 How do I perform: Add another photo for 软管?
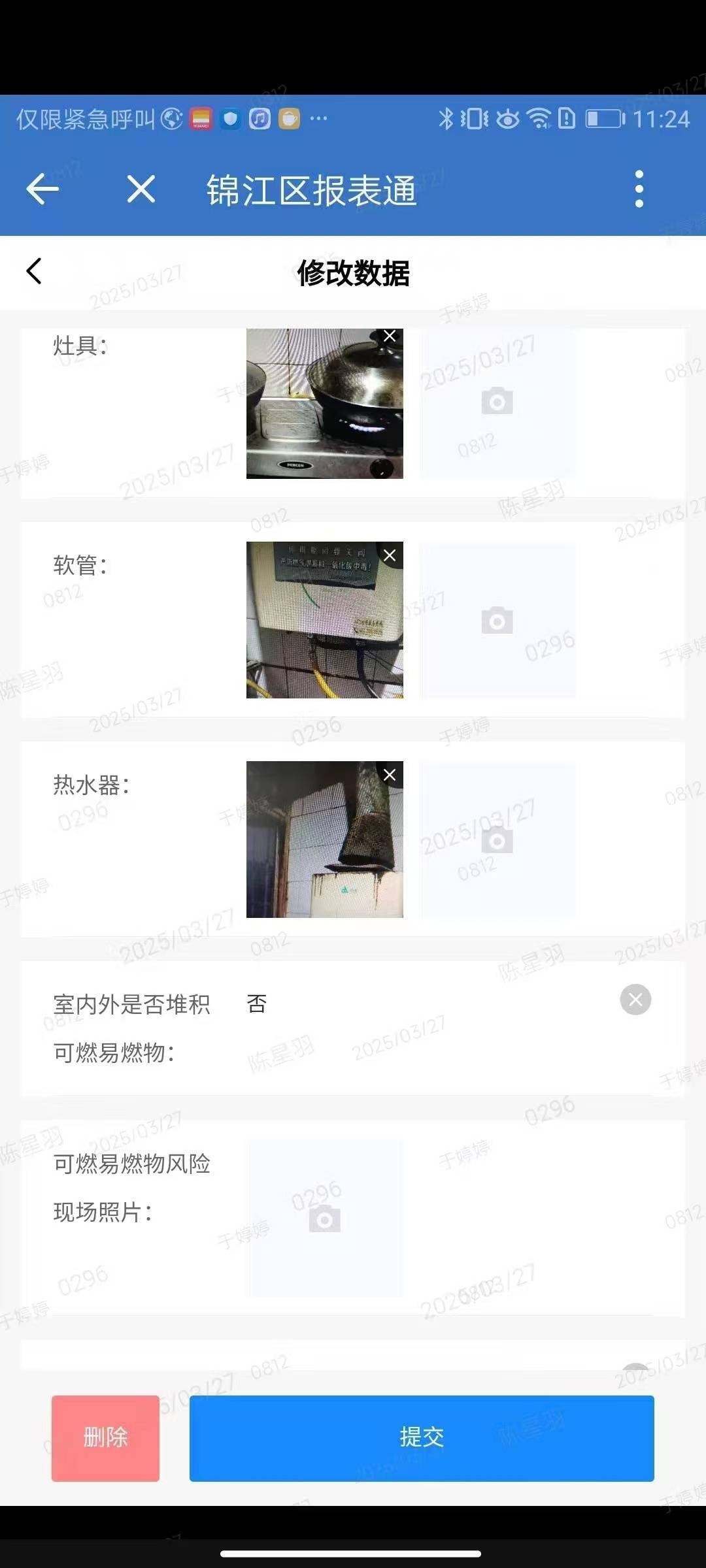(497, 621)
